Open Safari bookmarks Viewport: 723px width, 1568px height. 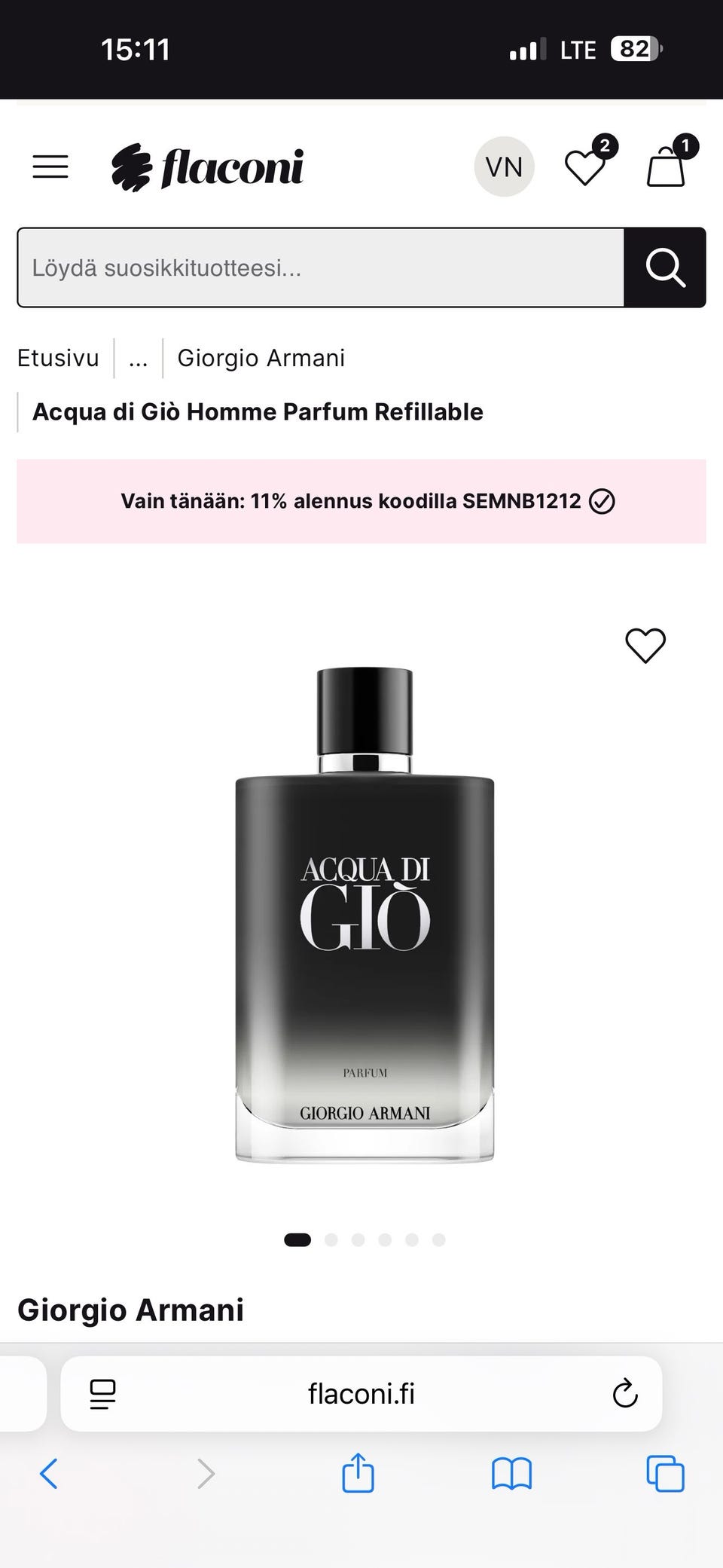[511, 1473]
